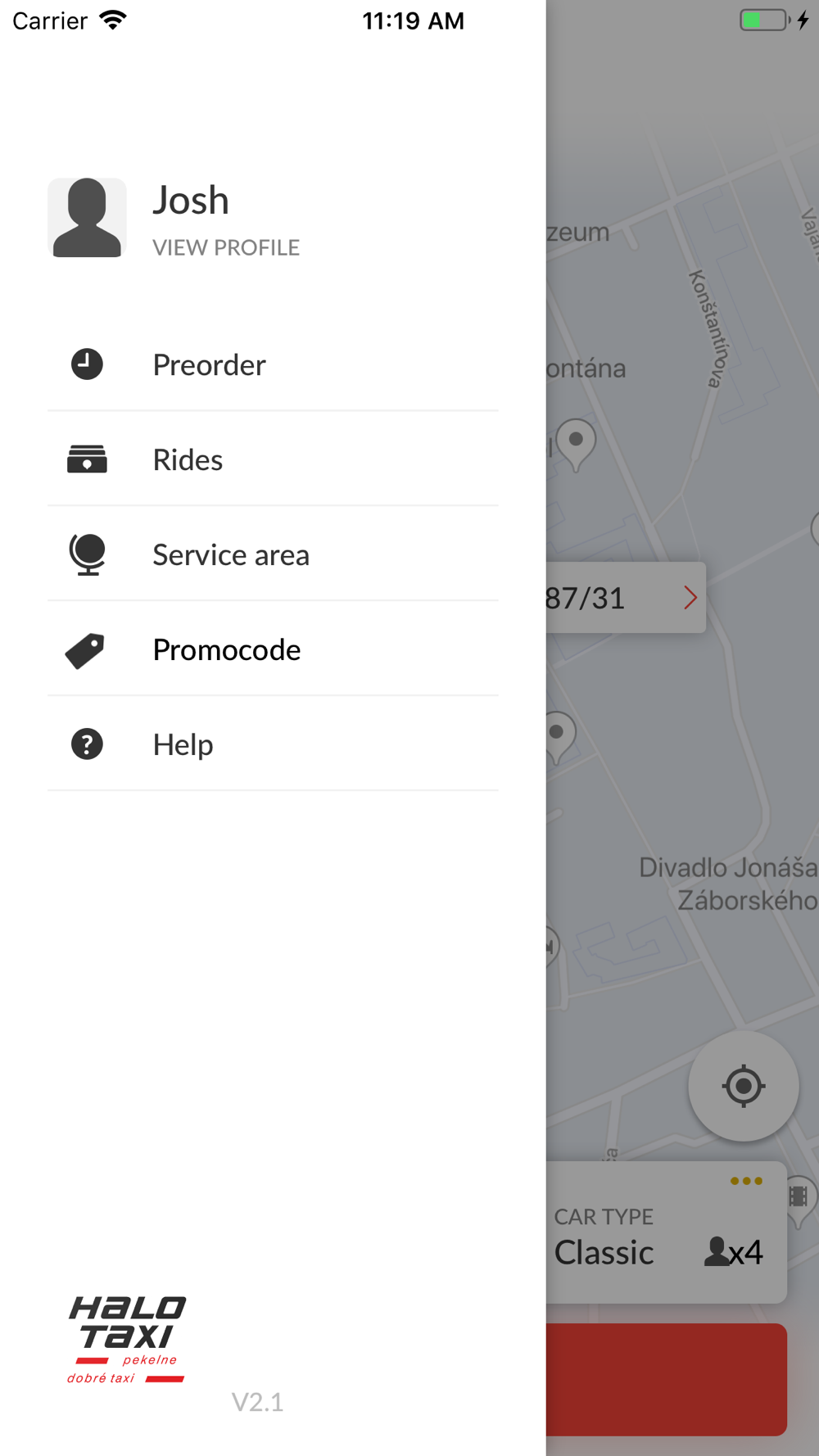Open the Promocode entry
The image size is (819, 1456).
(226, 650)
